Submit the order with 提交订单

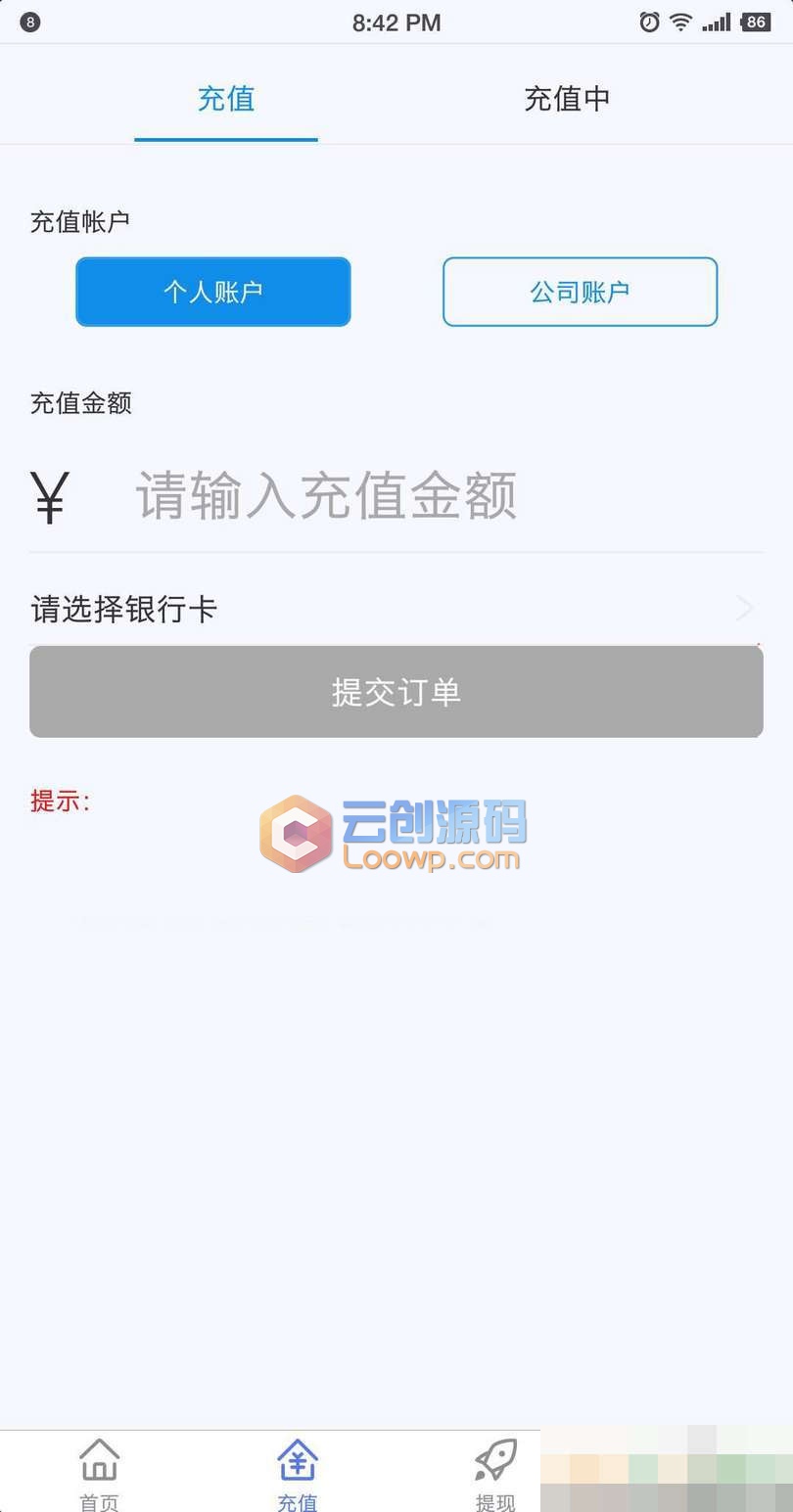[396, 692]
